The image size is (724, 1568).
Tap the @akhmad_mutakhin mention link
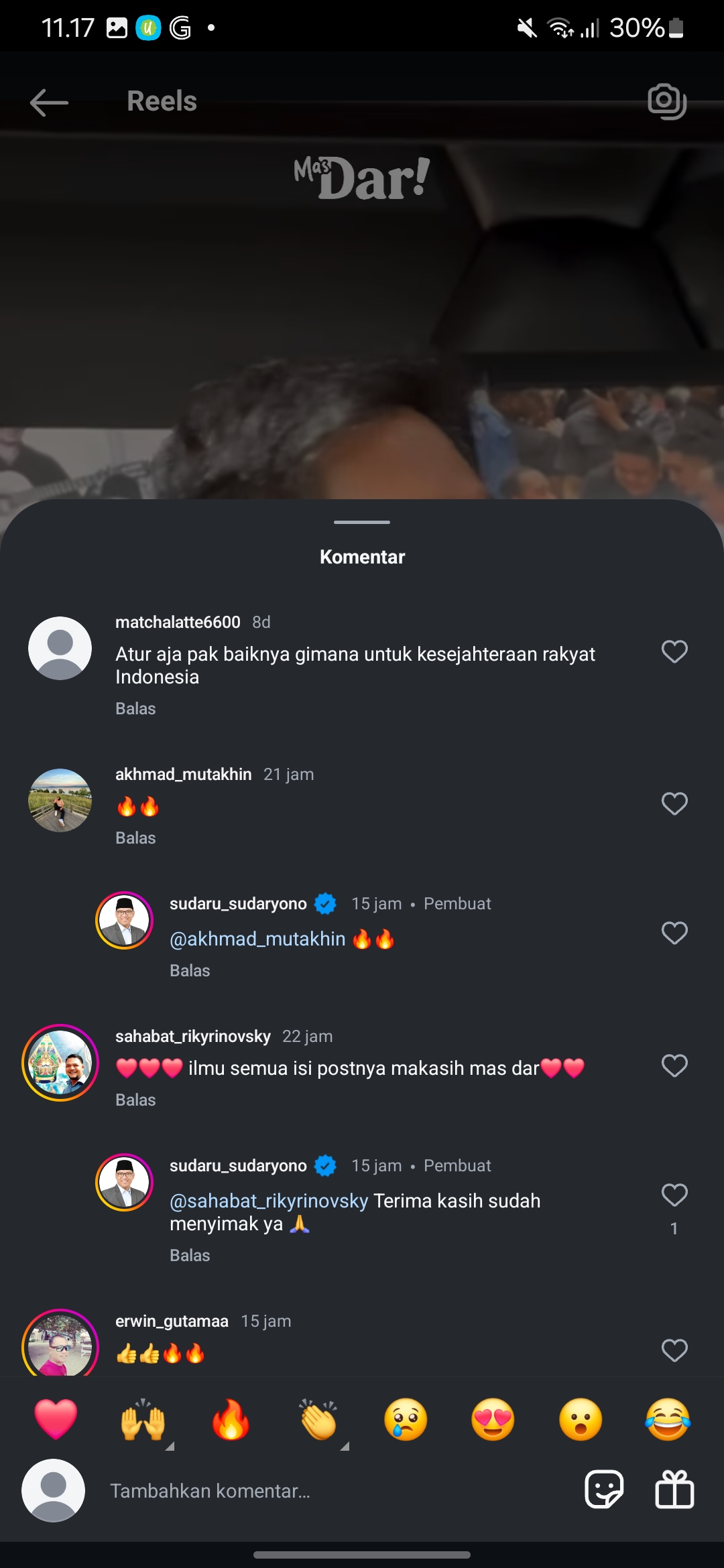tap(257, 939)
